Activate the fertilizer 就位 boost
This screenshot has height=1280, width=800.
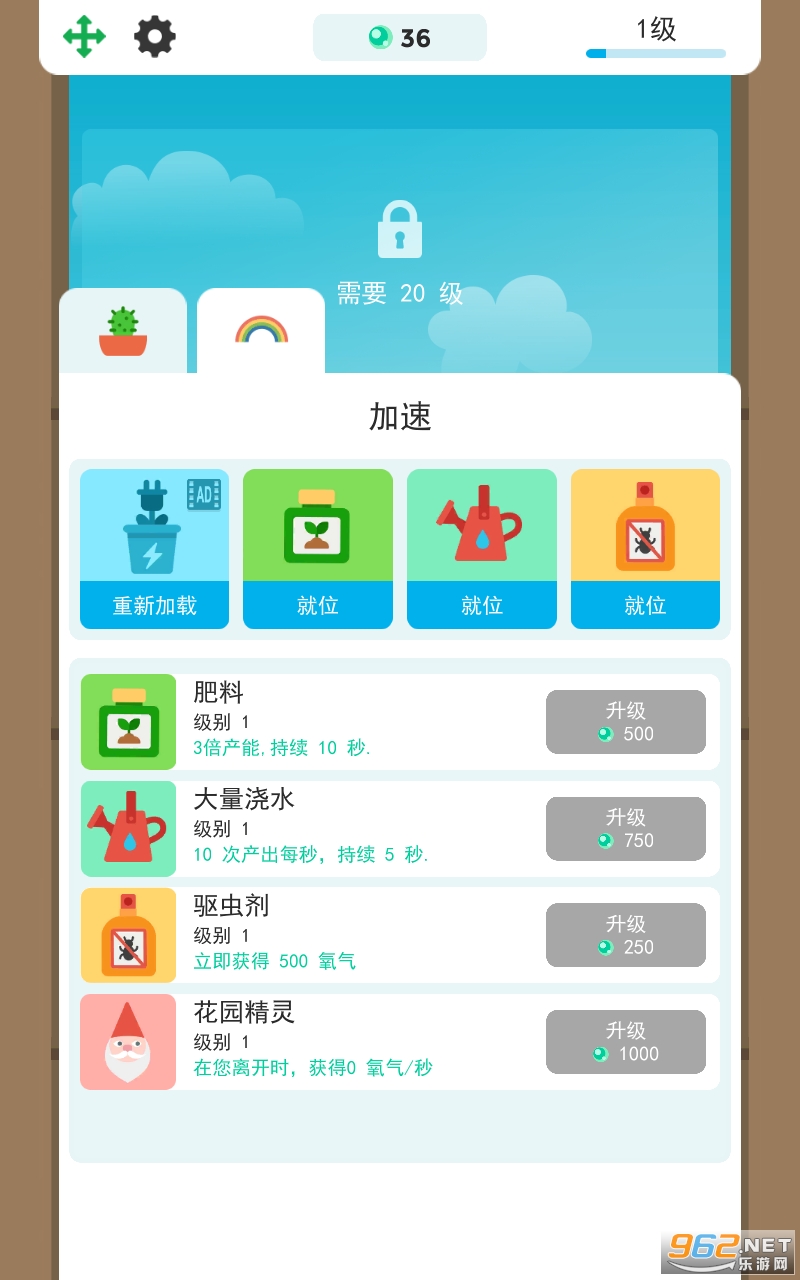click(x=318, y=549)
